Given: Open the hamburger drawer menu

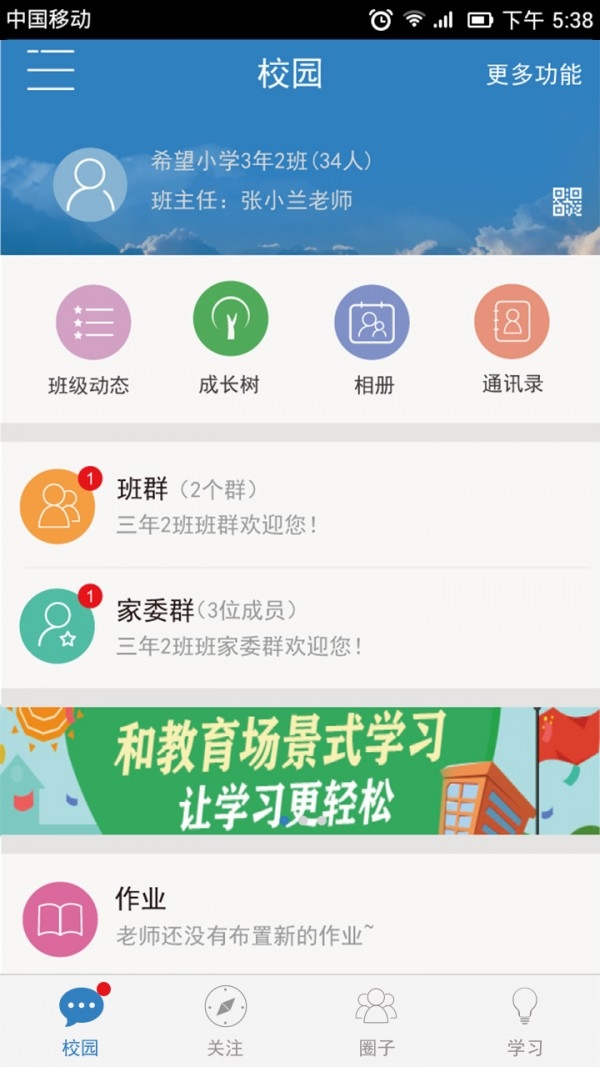Looking at the screenshot, I should [x=50, y=70].
